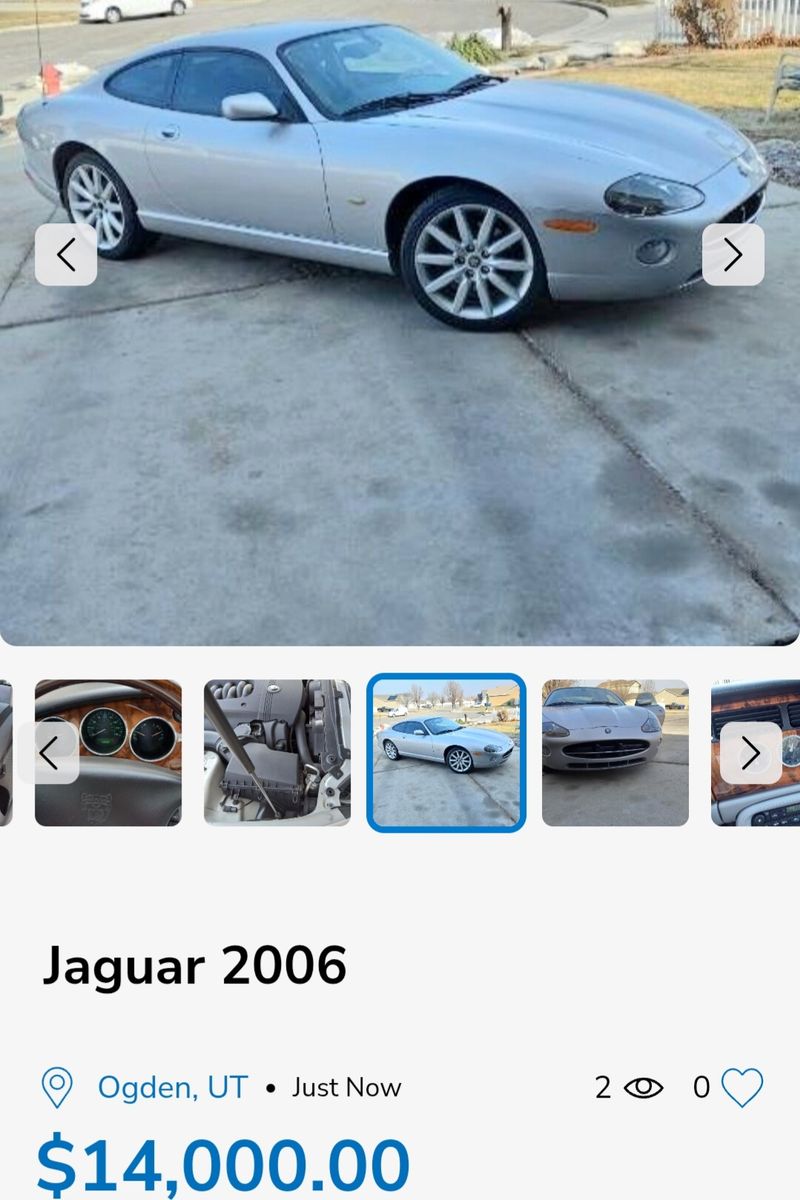
Task: Select the engine bay thumbnail
Action: (x=277, y=753)
